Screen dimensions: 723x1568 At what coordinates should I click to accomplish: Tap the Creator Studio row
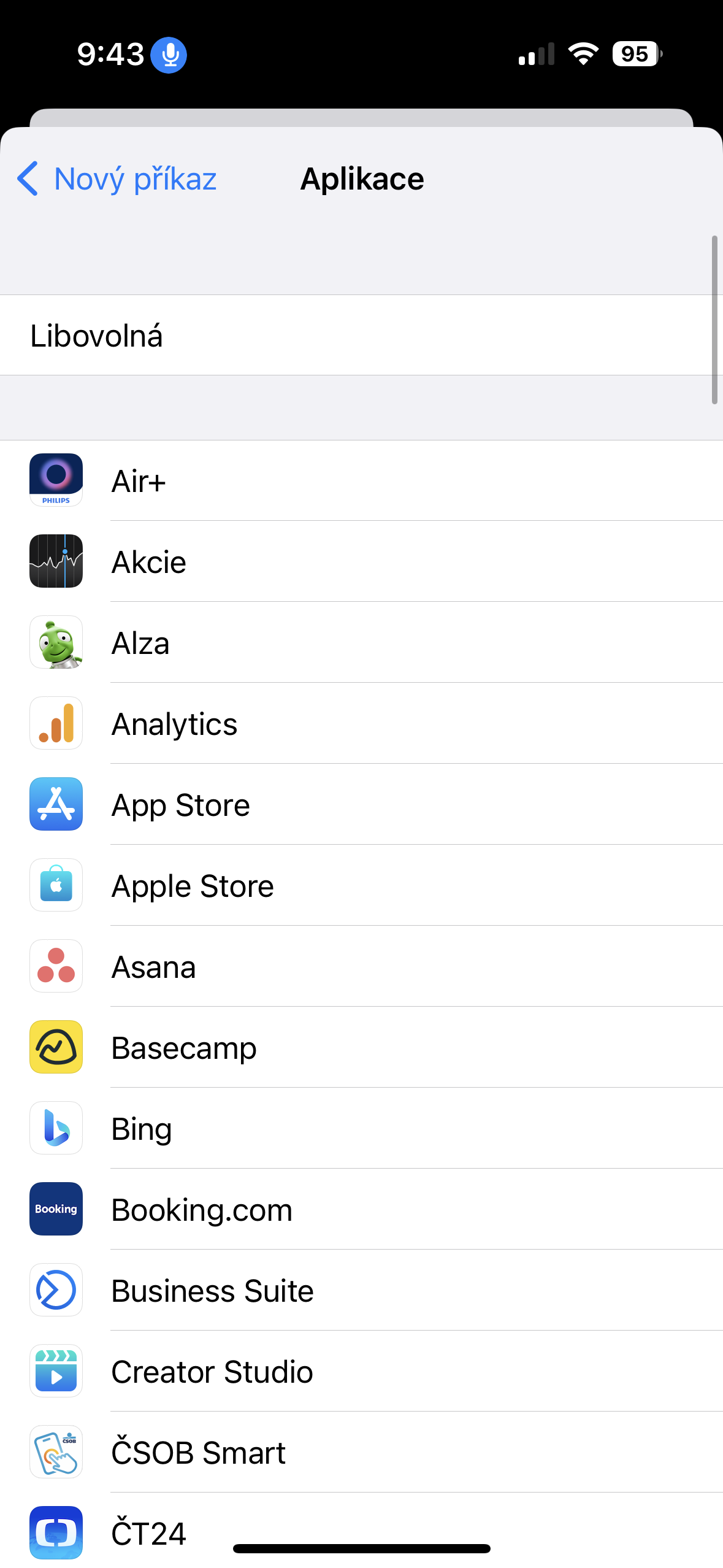coord(361,1371)
